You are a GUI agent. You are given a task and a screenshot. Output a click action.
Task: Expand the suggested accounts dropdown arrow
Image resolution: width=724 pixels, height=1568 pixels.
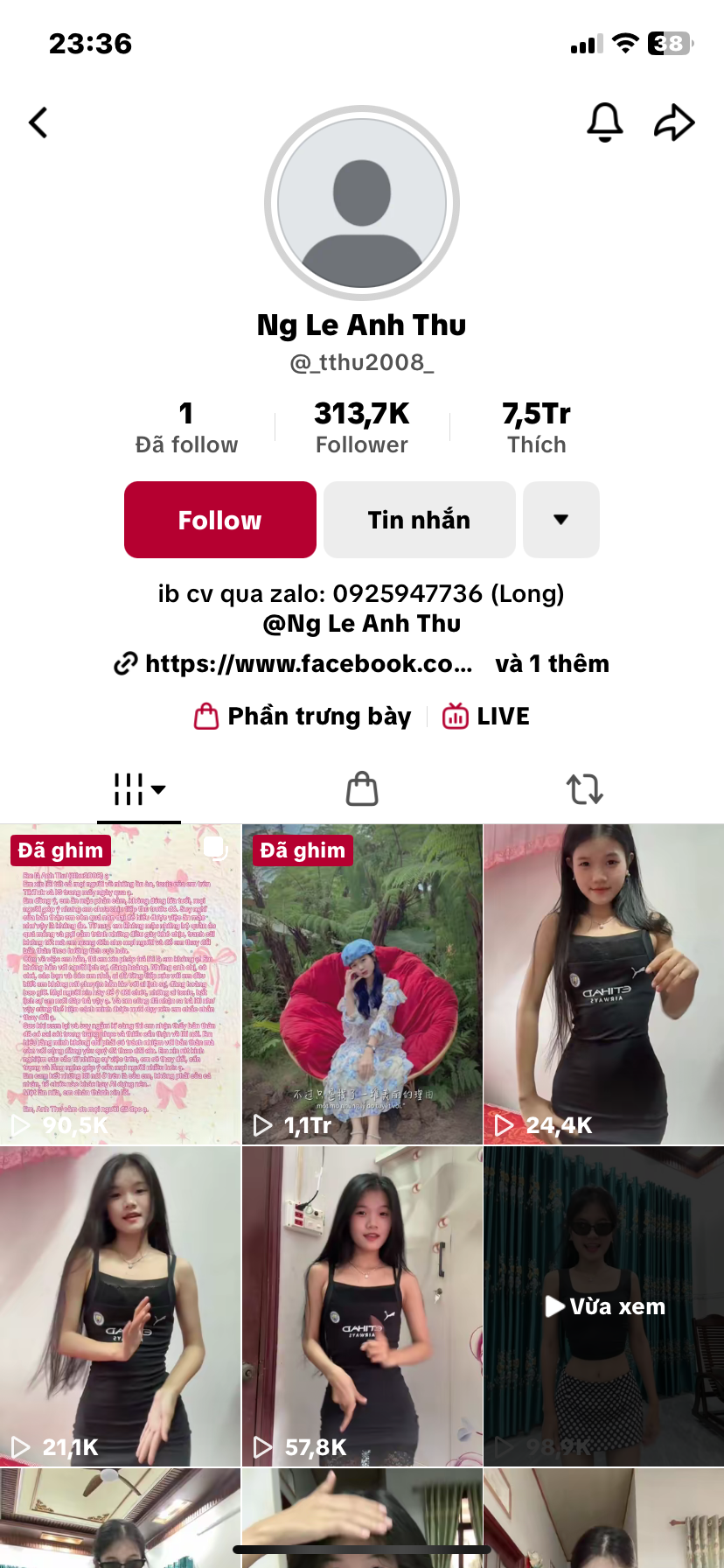pos(560,520)
